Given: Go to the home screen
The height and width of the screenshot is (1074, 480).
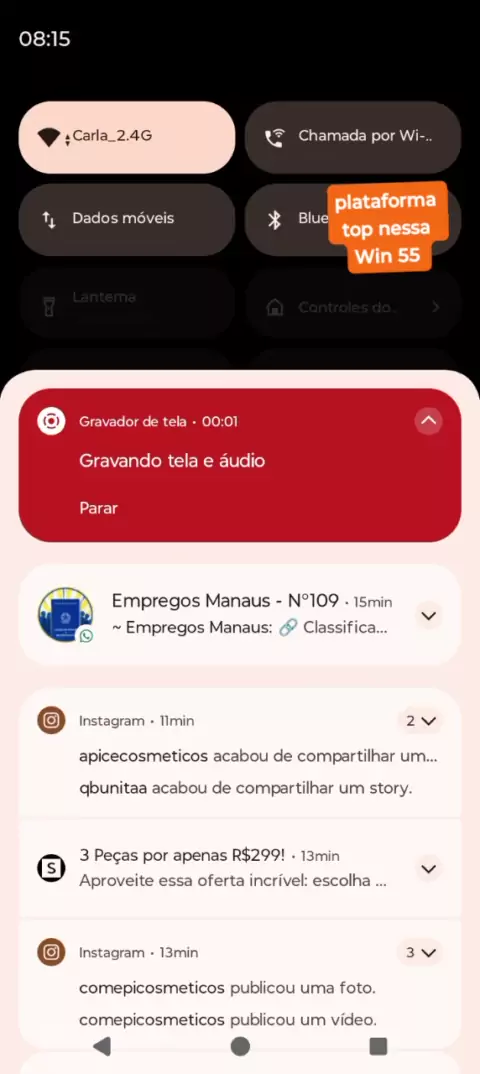Looking at the screenshot, I should 240,1046.
